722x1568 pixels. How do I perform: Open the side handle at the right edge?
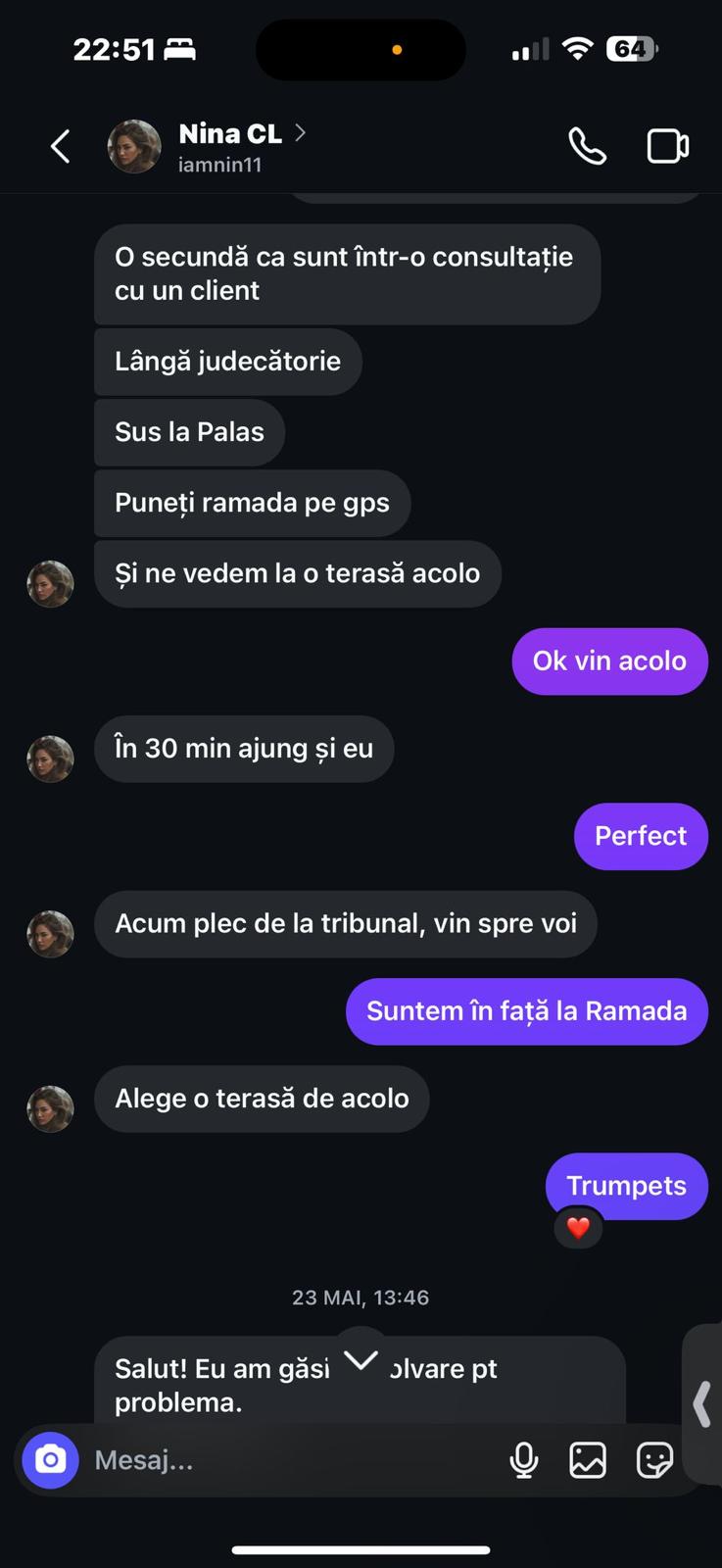pos(702,1403)
